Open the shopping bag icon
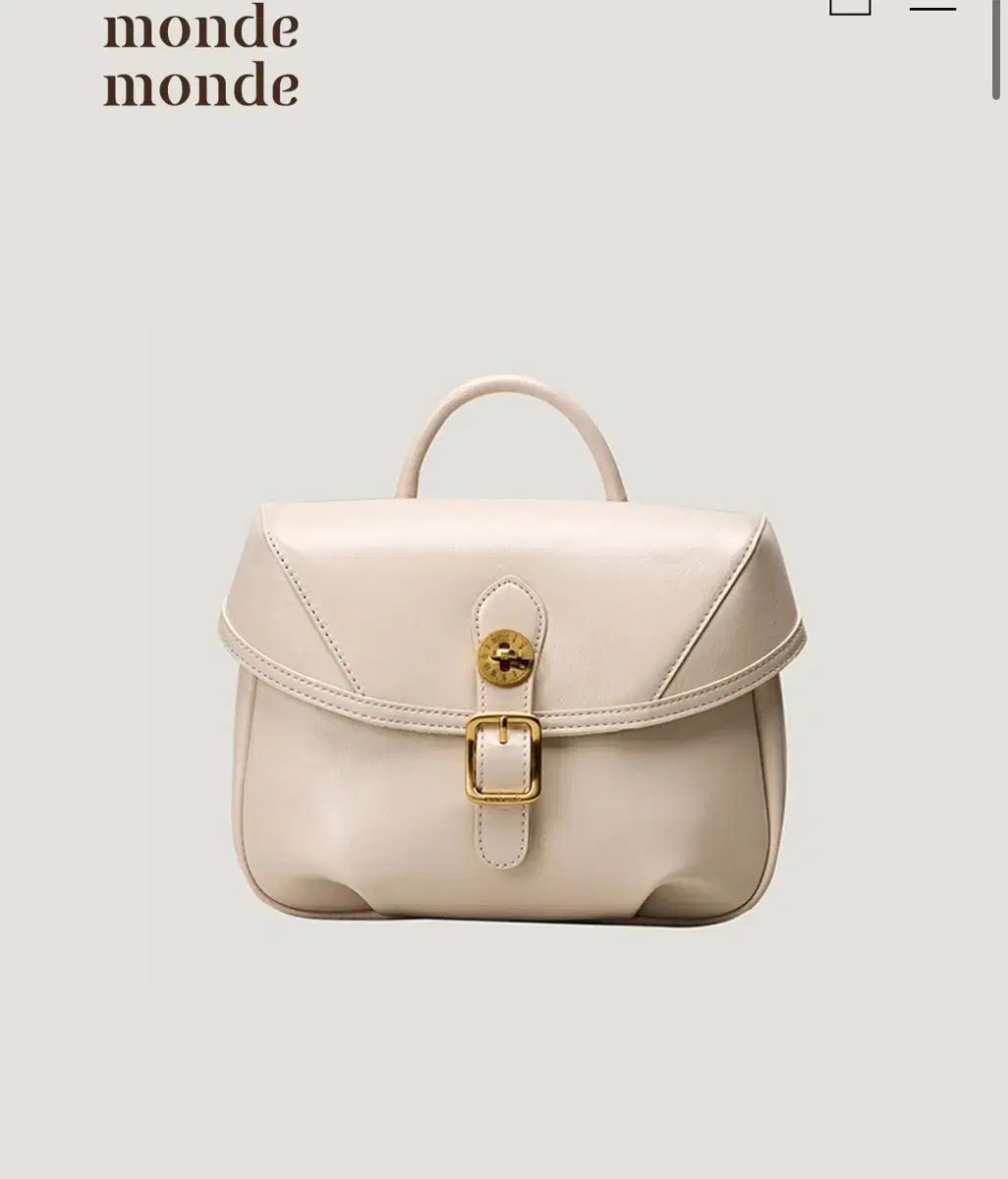The height and width of the screenshot is (1179, 1008). [x=850, y=6]
